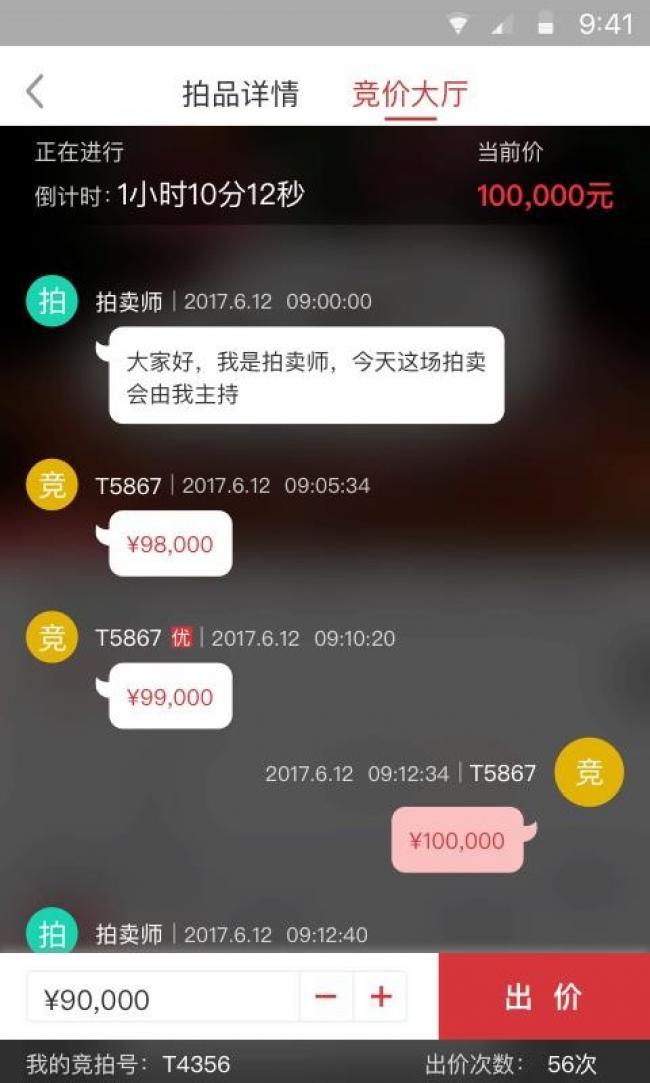Screen dimensions: 650x1083
Task: Switch to the 拍品详情 tab
Action: coord(240,93)
